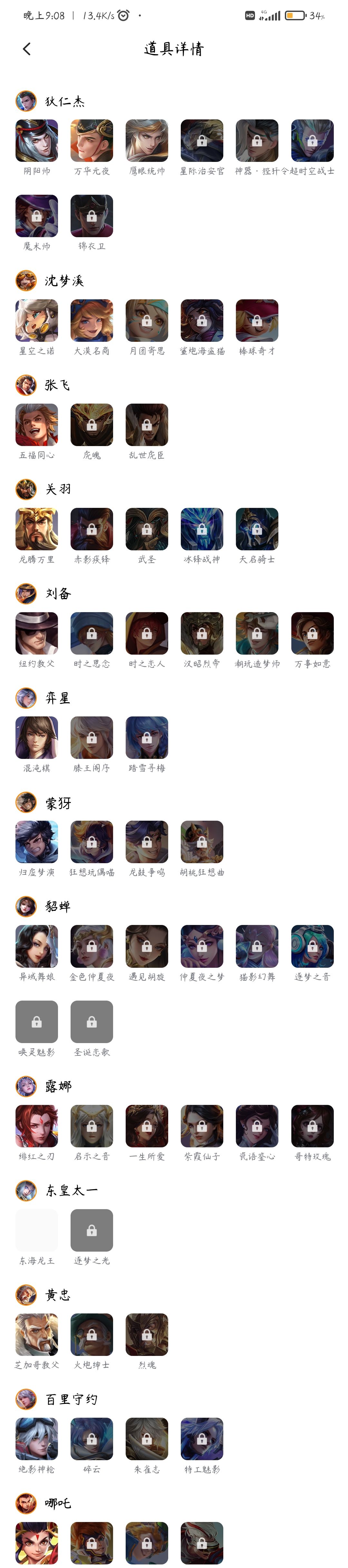Tap the locked 特工魅影 skin
The image size is (348, 1568).
pos(202,1439)
